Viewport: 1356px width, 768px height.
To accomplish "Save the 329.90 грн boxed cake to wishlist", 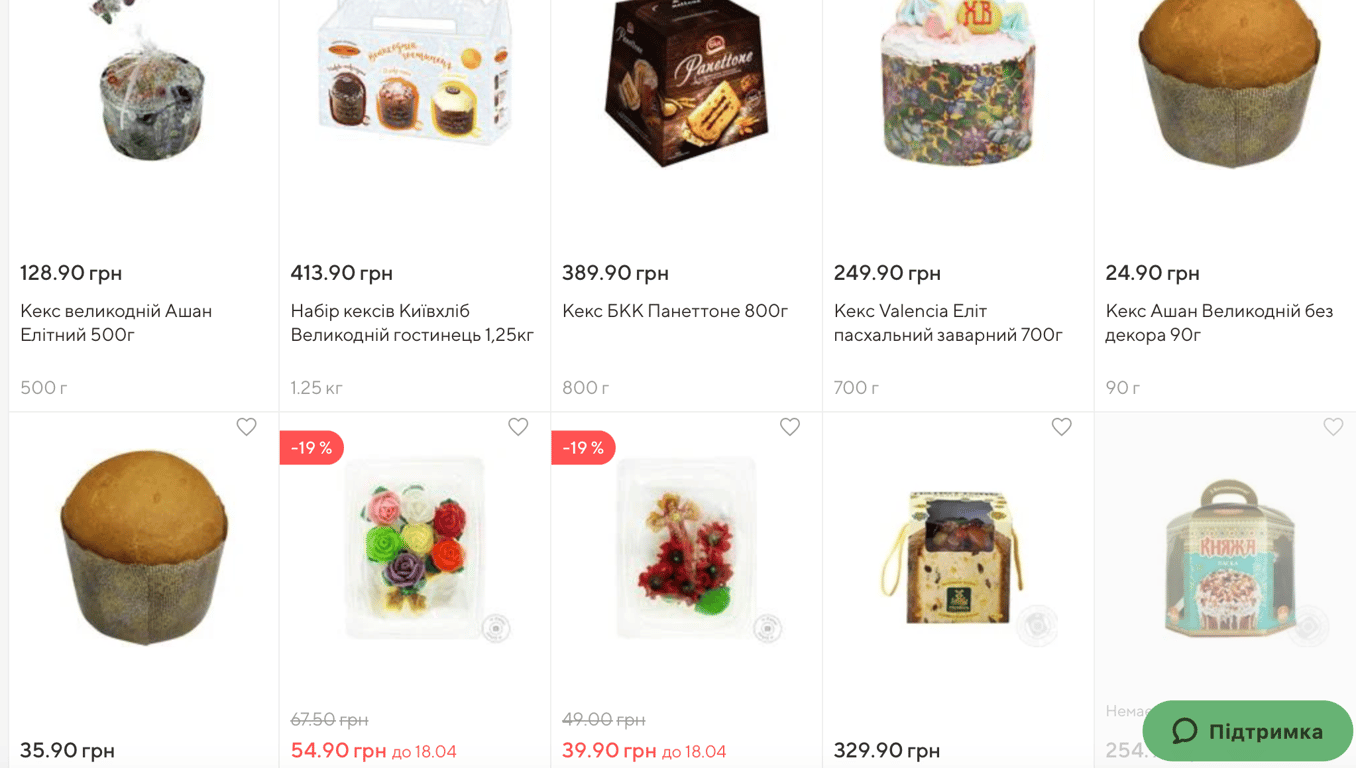I will coord(1061,427).
